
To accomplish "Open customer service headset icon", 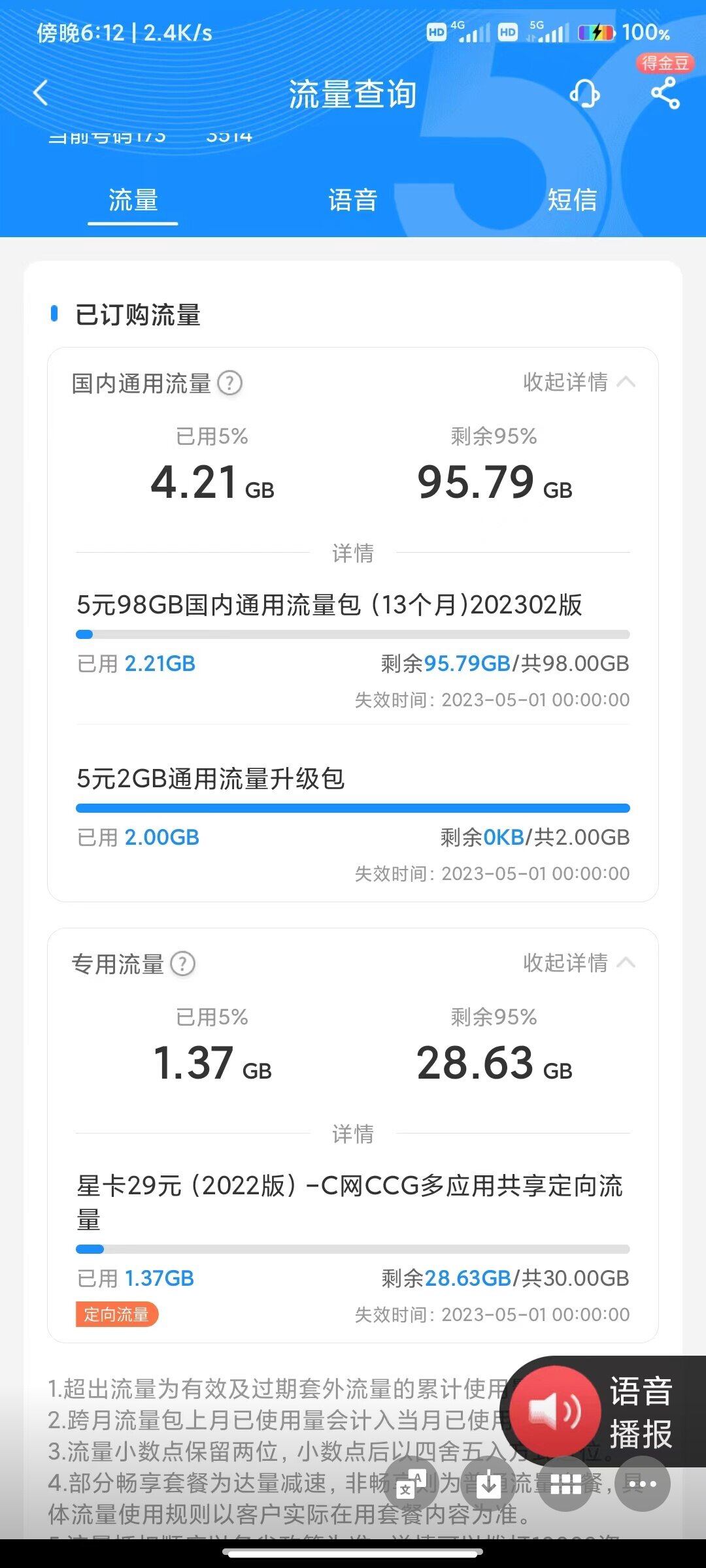I will coord(585,93).
